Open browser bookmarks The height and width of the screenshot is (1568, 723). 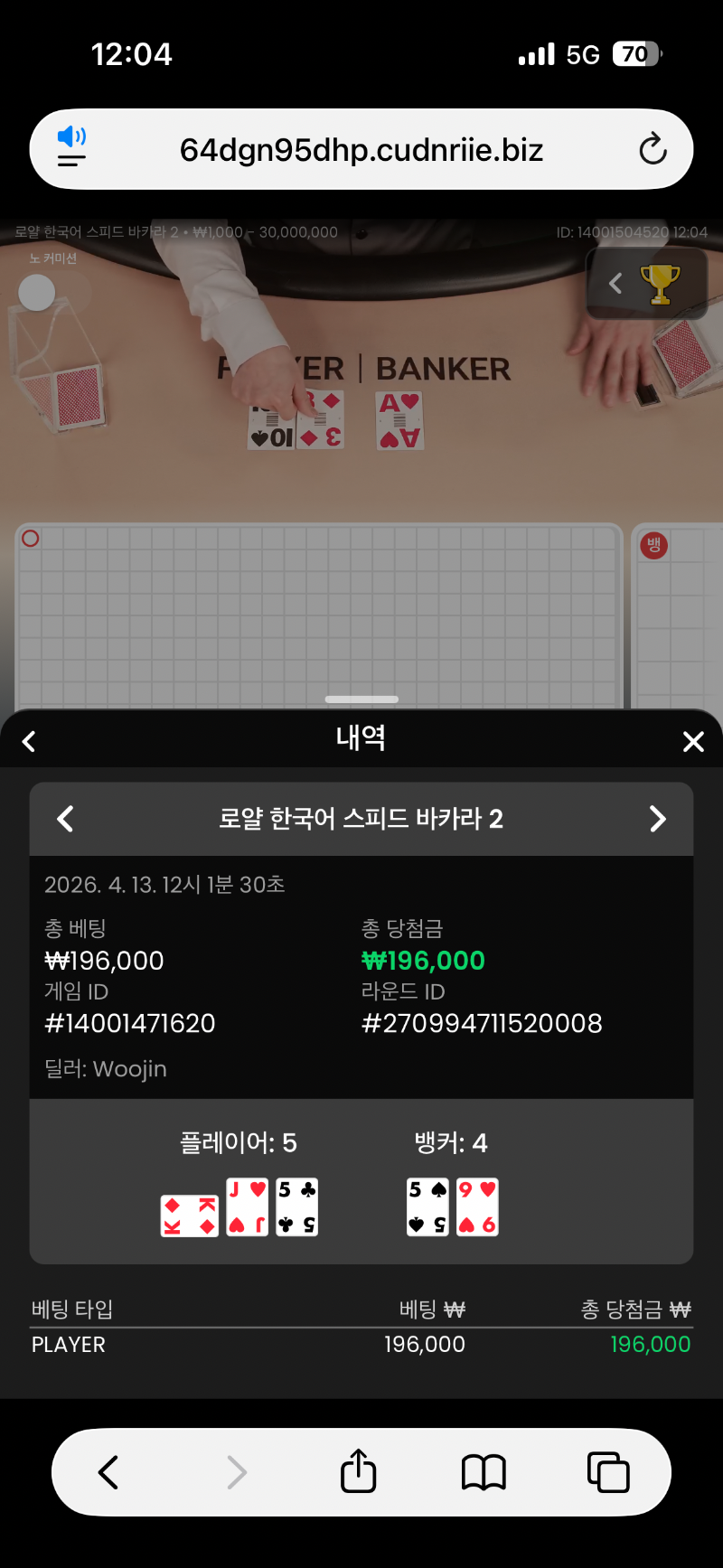pyautogui.click(x=484, y=1472)
